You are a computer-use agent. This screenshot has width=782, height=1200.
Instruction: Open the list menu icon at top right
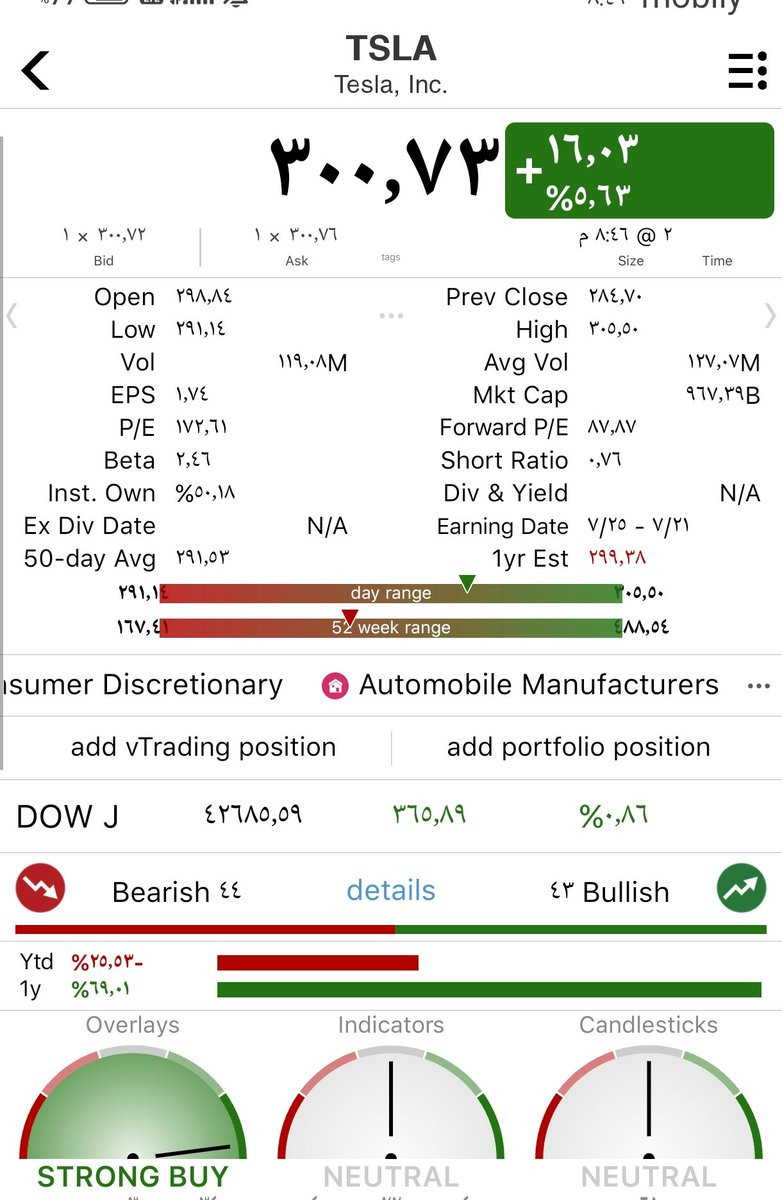(x=747, y=70)
